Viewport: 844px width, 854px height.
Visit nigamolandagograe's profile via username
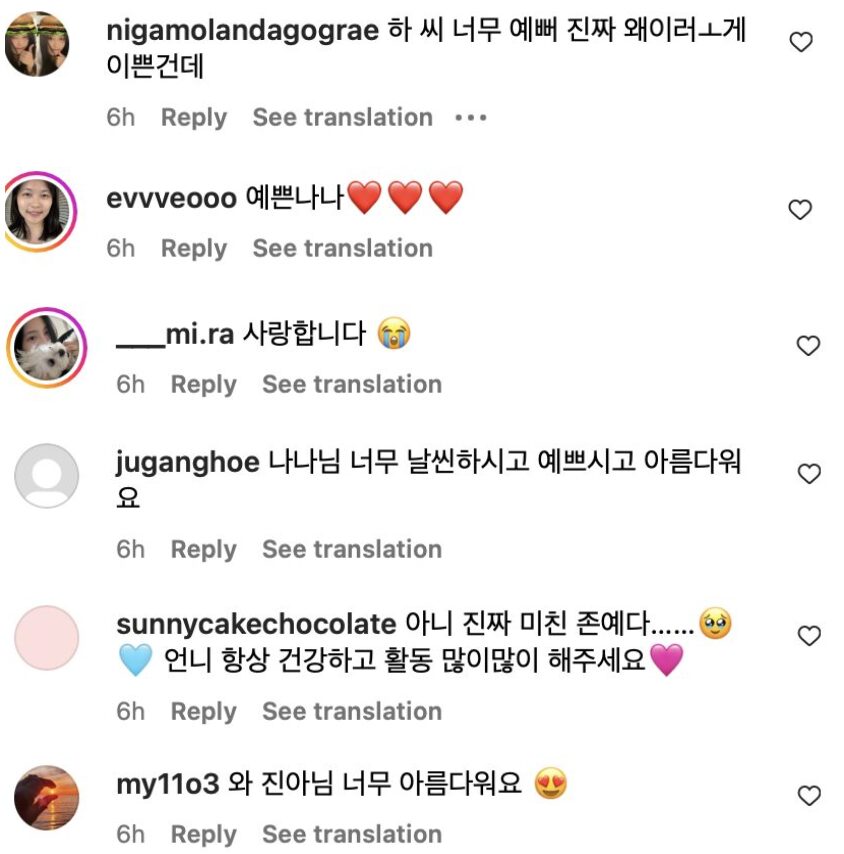click(242, 30)
